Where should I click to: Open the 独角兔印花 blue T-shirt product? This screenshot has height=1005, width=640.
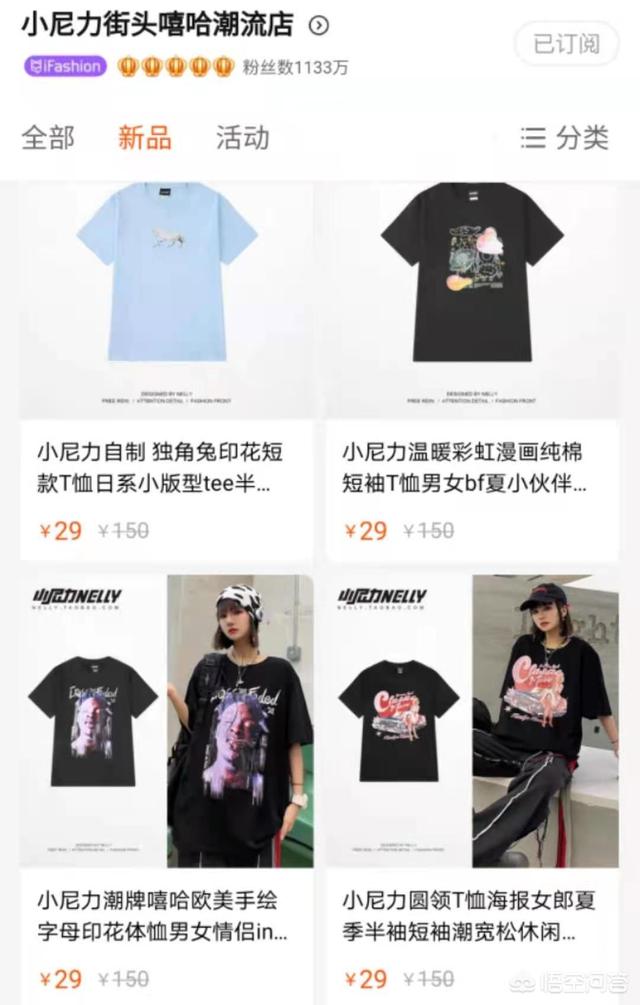167,300
